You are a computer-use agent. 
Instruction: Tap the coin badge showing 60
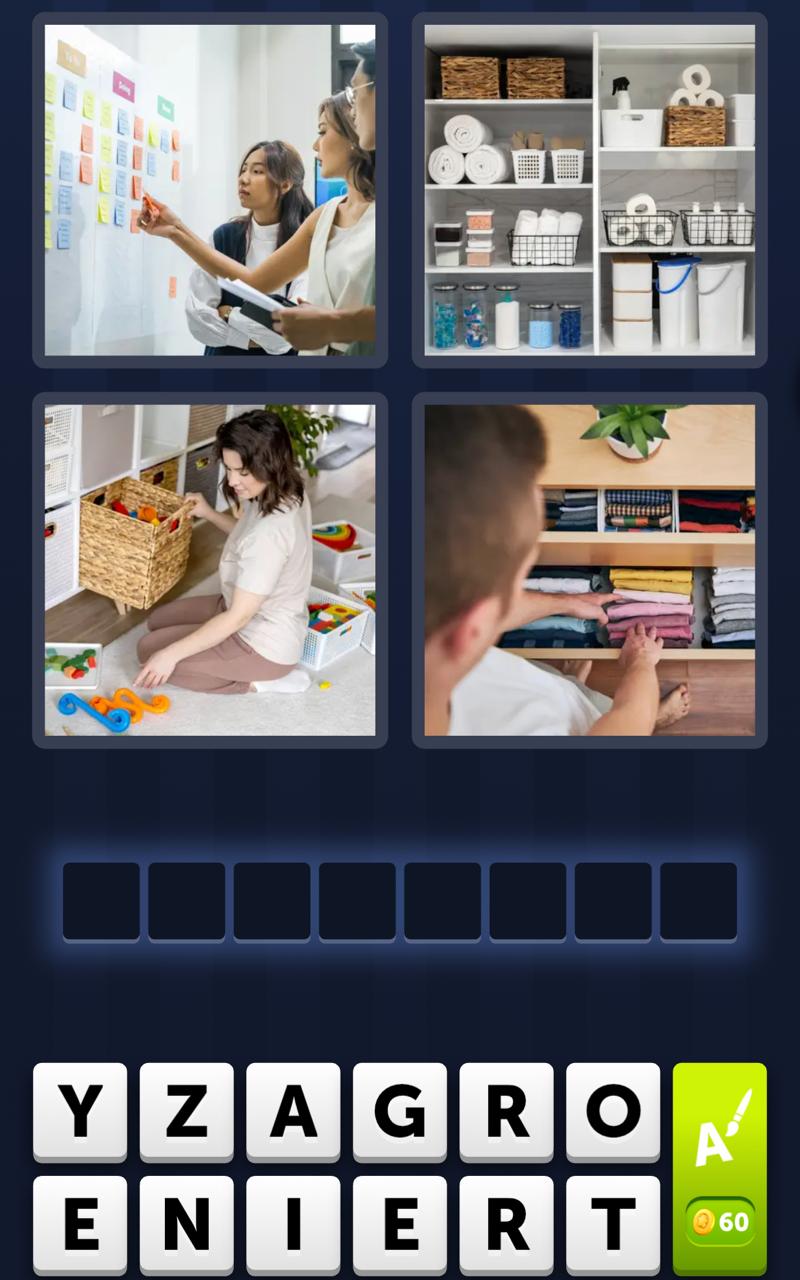(x=722, y=1220)
